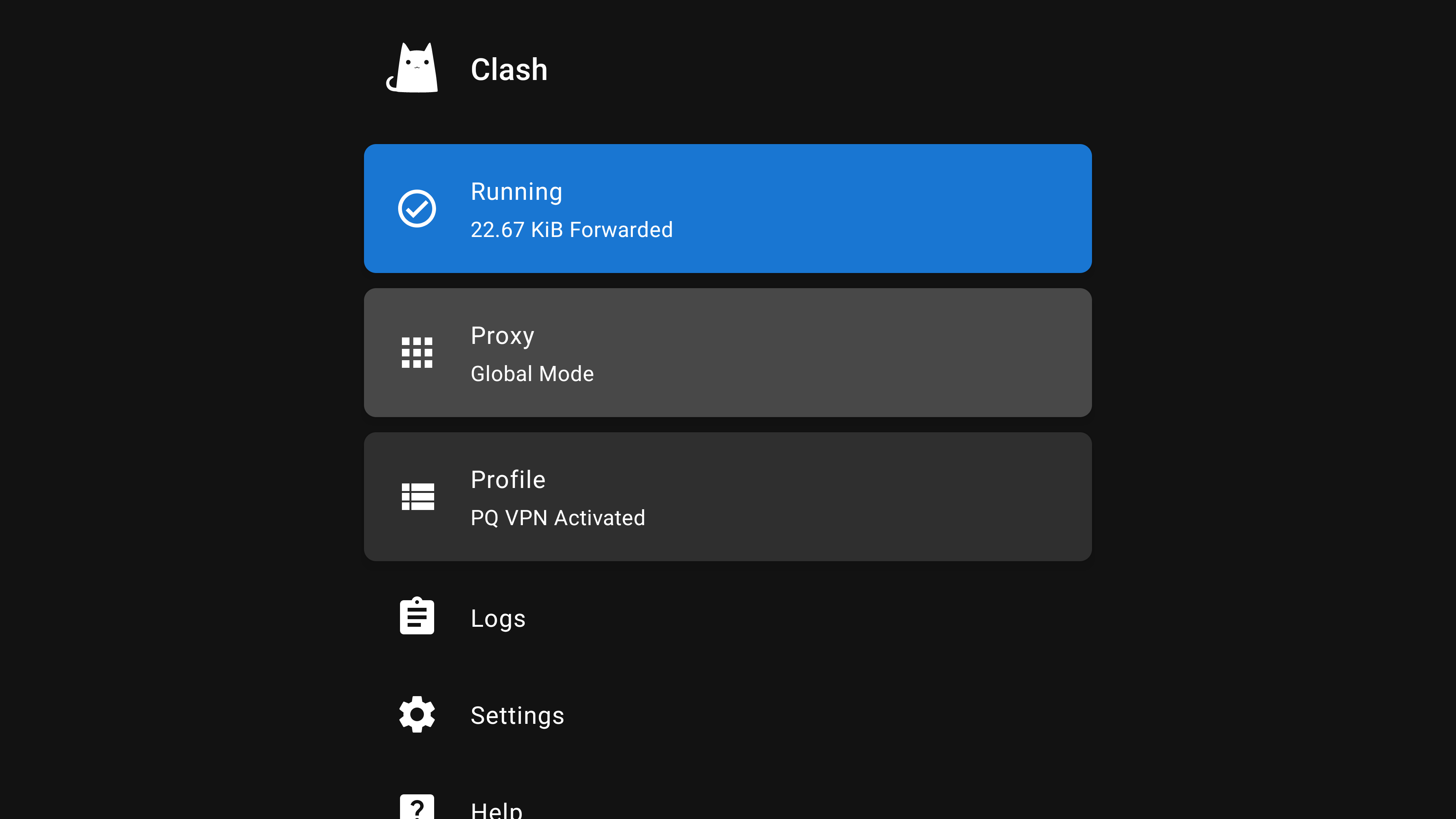This screenshot has height=819, width=1456.
Task: Go to Settings
Action: 516,715
